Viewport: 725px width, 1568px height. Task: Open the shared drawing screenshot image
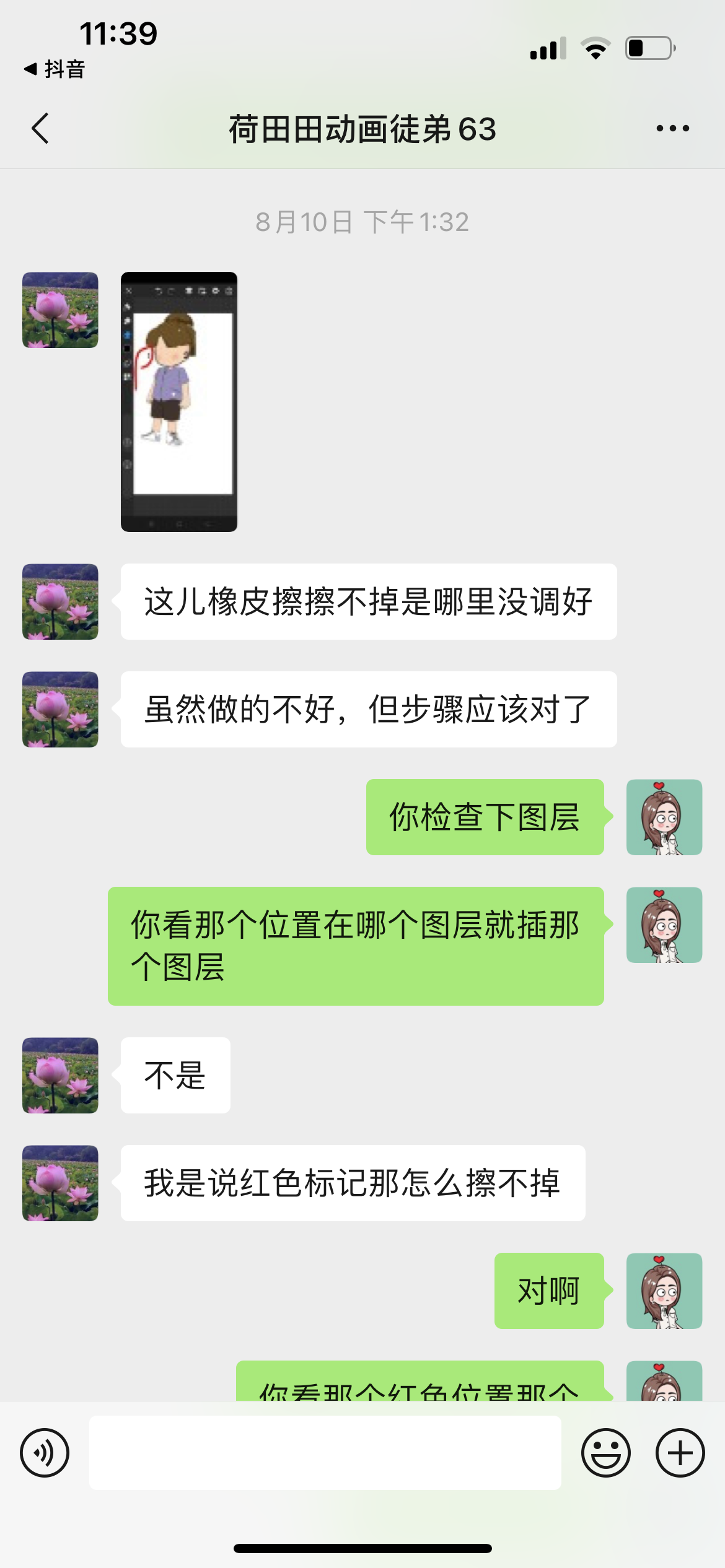(x=179, y=402)
